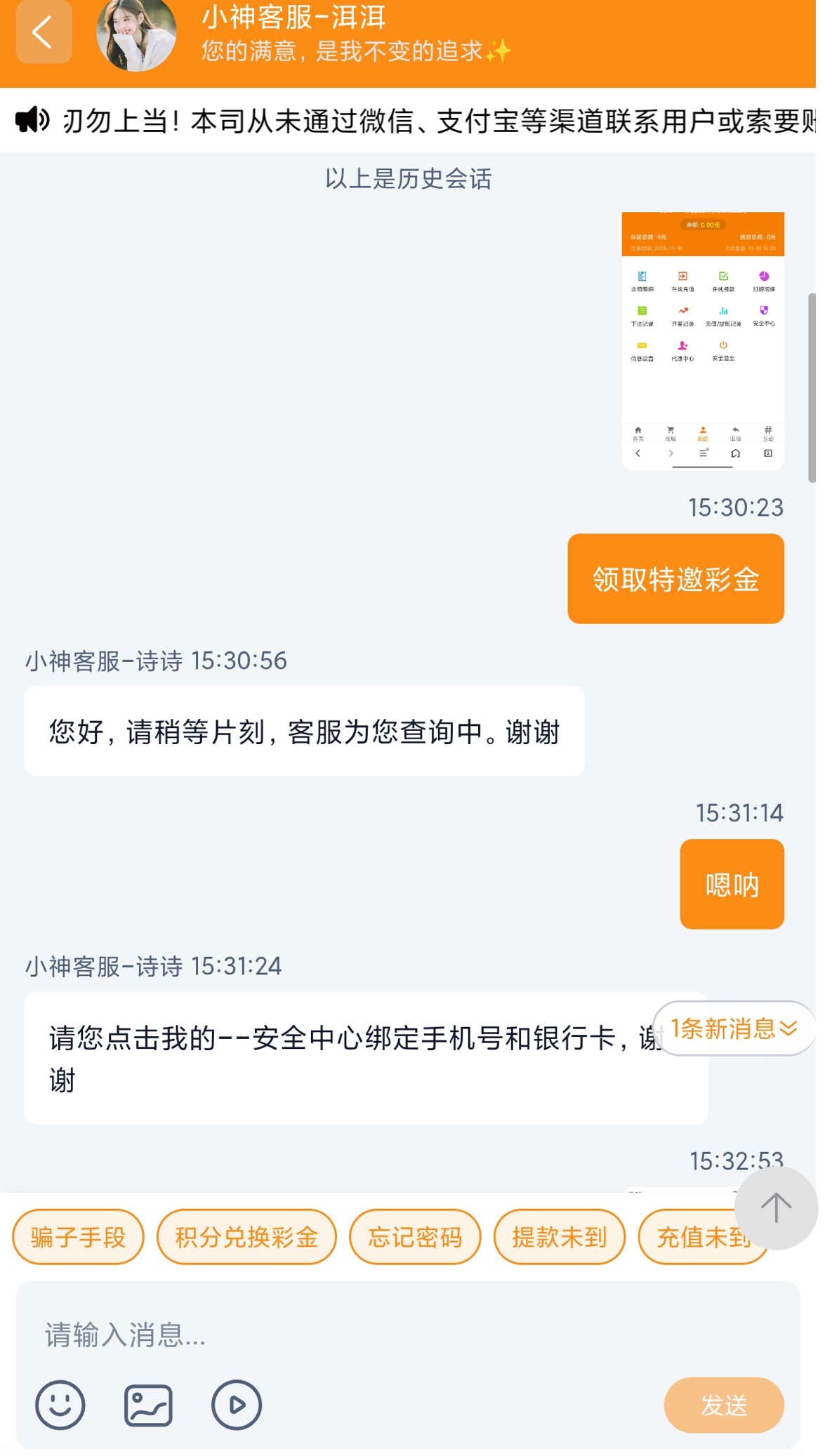
Task: Focus the 请输入消息 text field
Action: click(x=407, y=1334)
